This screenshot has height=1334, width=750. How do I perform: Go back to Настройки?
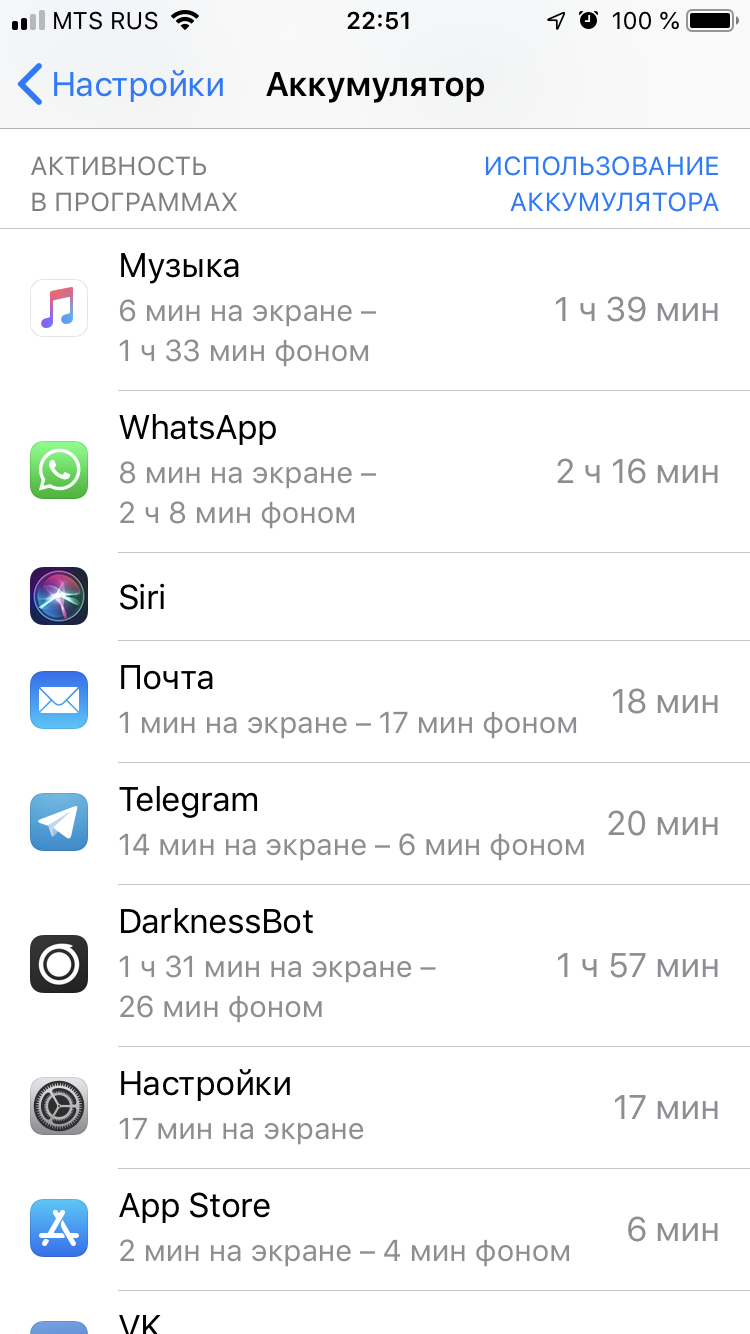[x=121, y=85]
